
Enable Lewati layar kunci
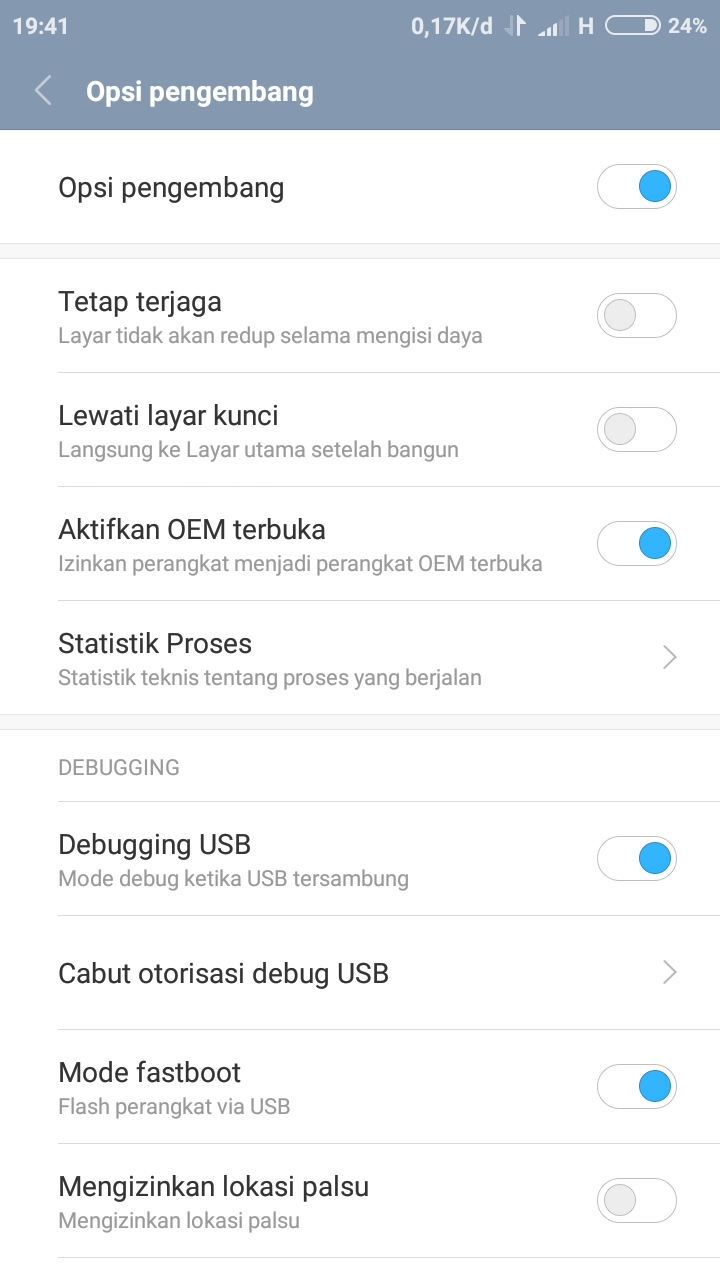(x=636, y=430)
